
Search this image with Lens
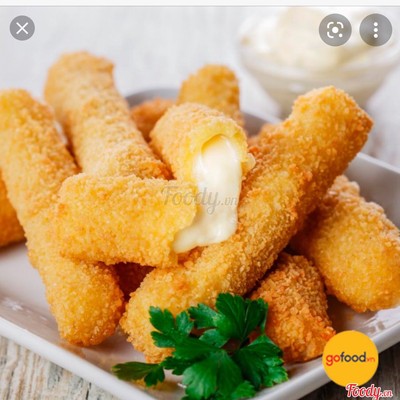335,30
